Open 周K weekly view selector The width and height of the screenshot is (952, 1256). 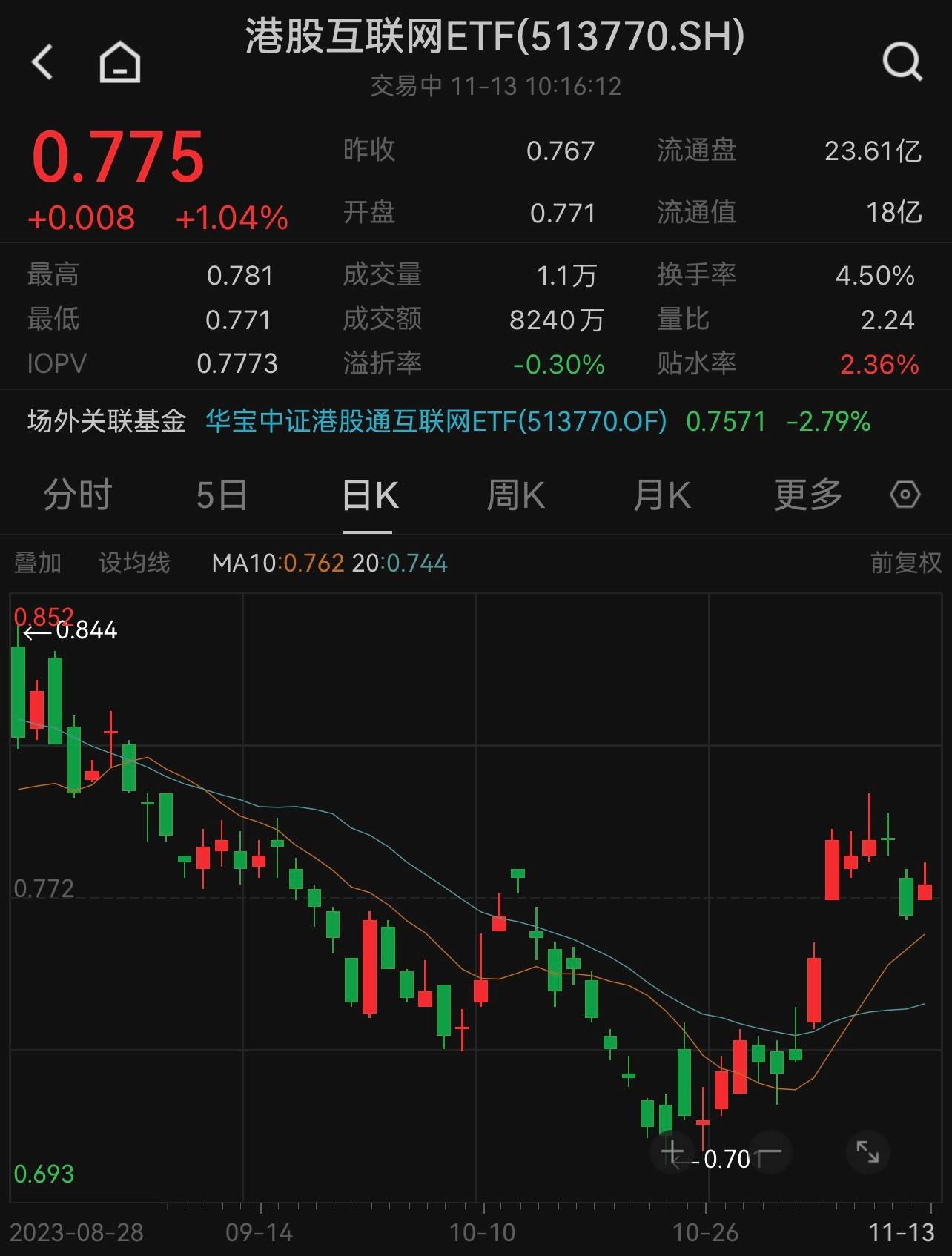pos(517,494)
